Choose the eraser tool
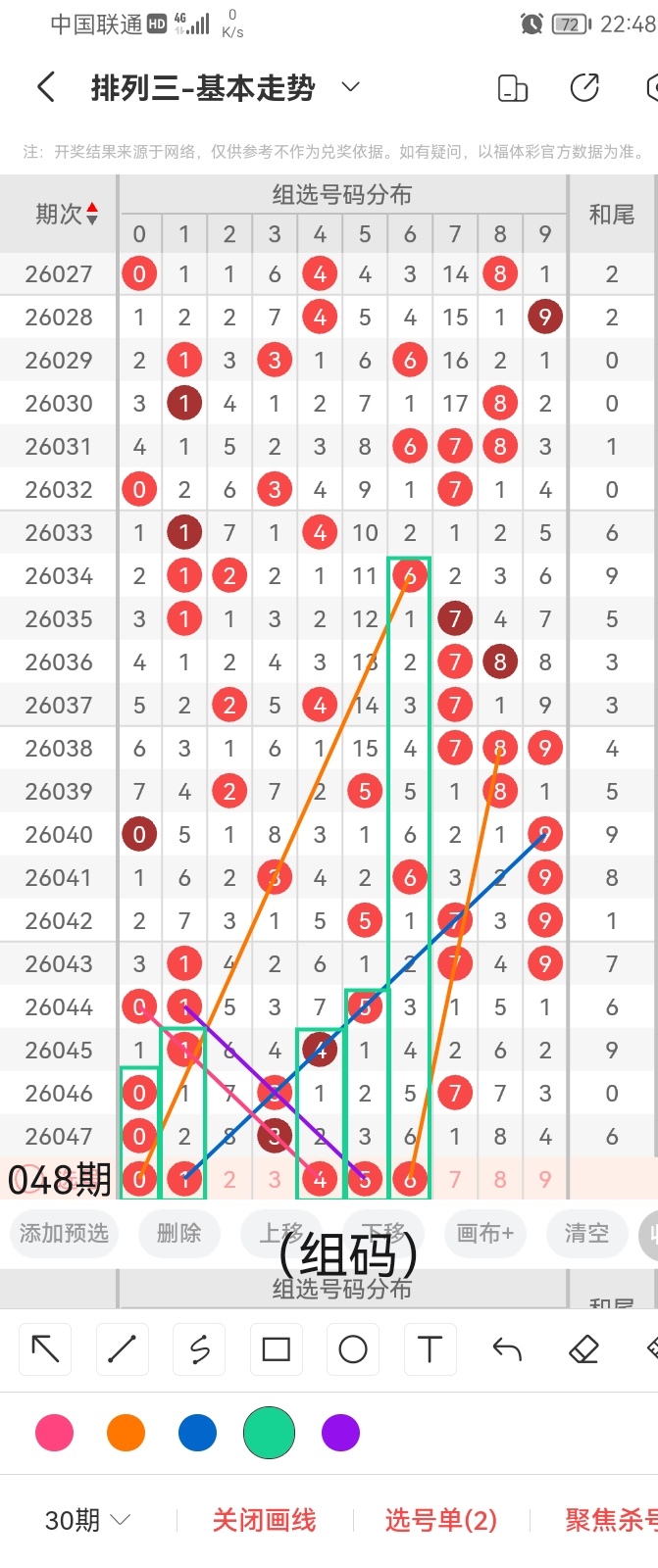 (583, 1349)
